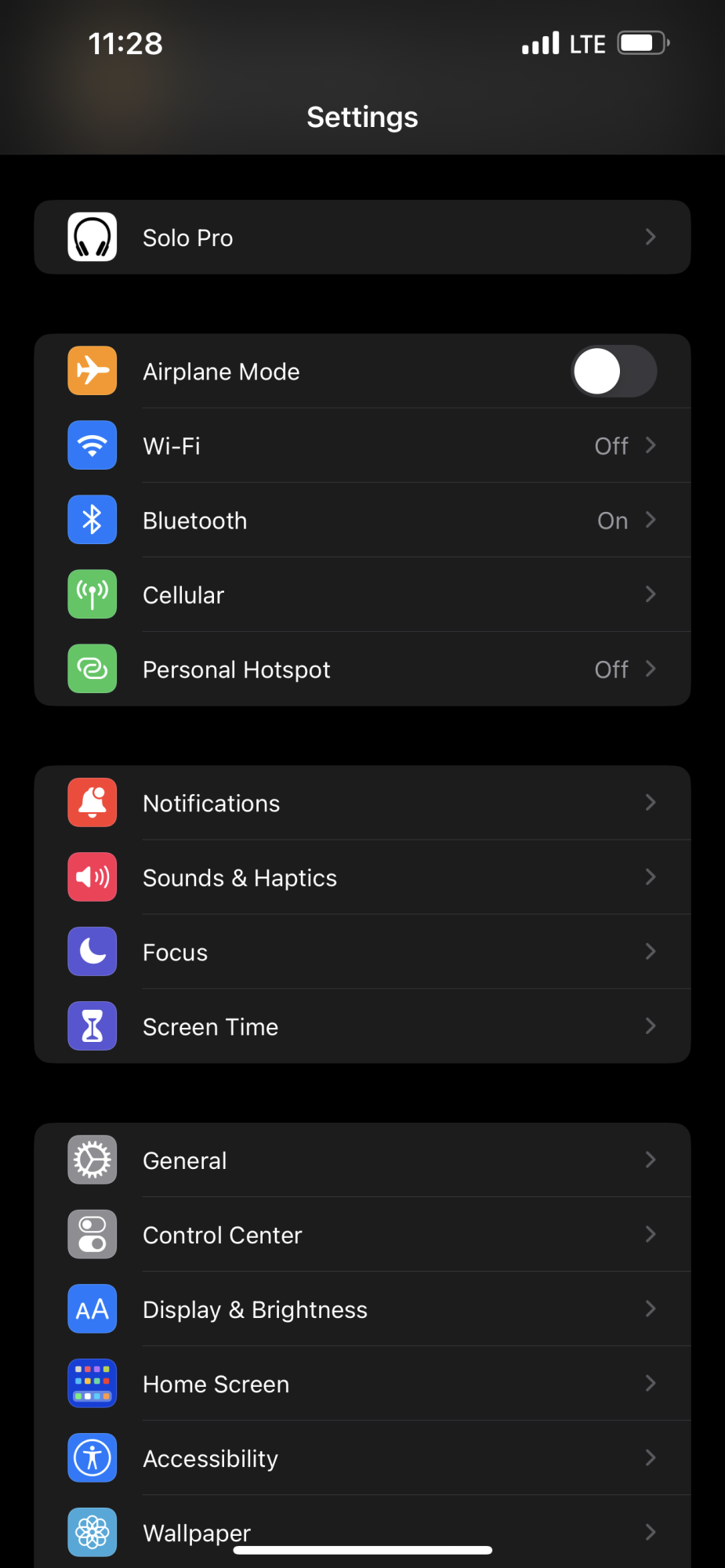Image resolution: width=725 pixels, height=1568 pixels.
Task: Select Personal Hotspot row
Action: click(x=362, y=670)
